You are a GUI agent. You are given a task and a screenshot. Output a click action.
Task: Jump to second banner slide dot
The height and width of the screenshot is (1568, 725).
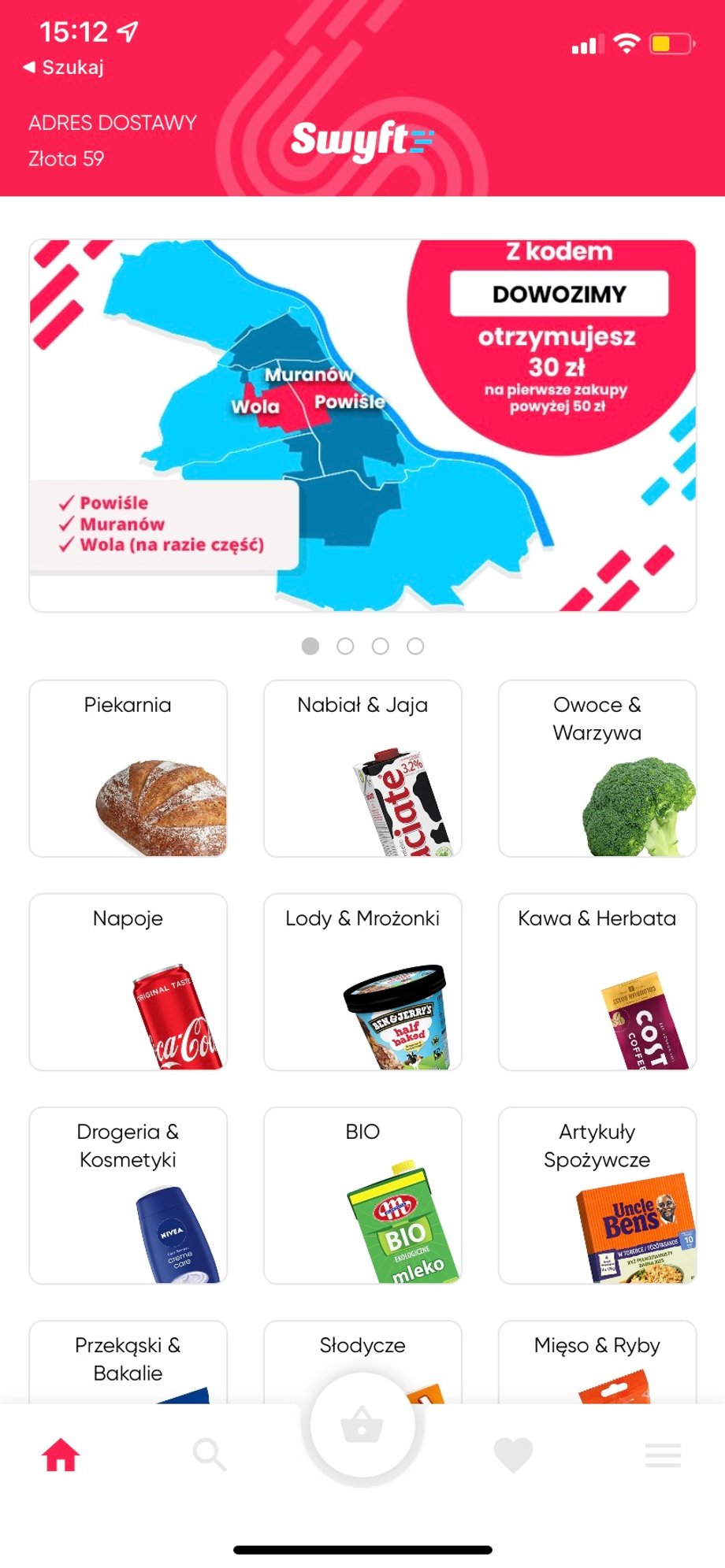(345, 646)
